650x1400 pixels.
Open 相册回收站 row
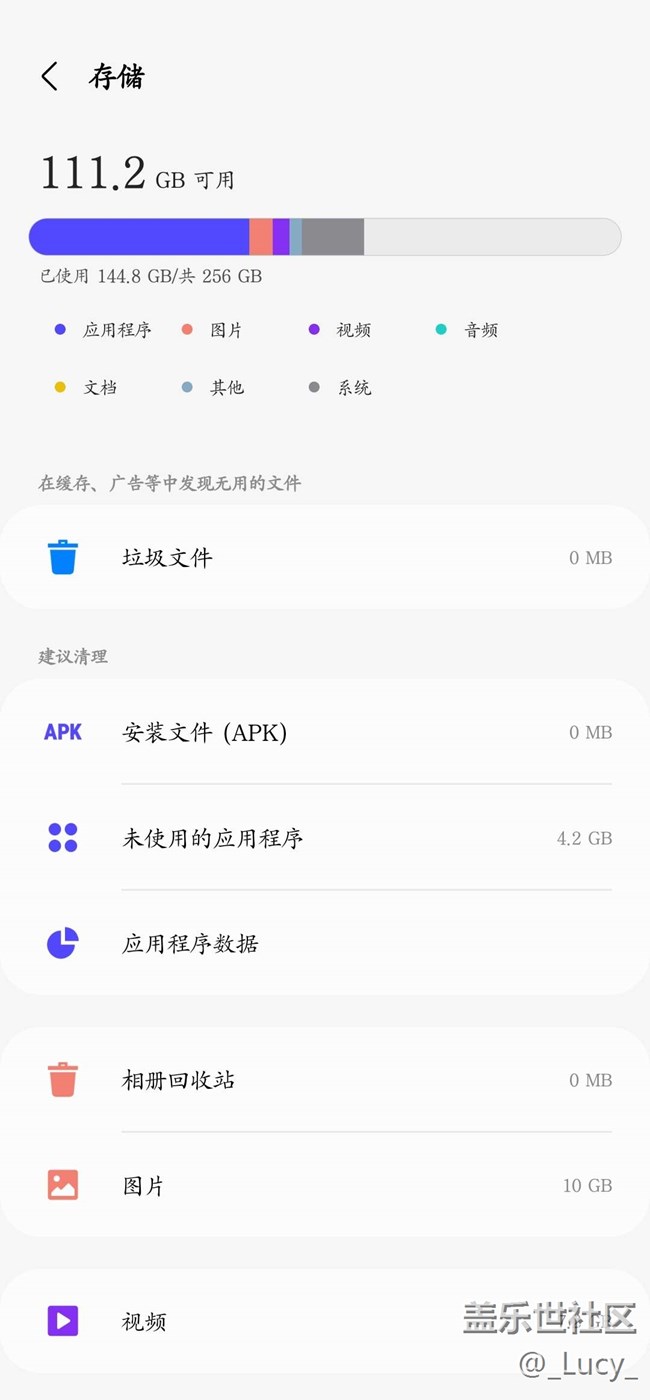pos(325,1080)
